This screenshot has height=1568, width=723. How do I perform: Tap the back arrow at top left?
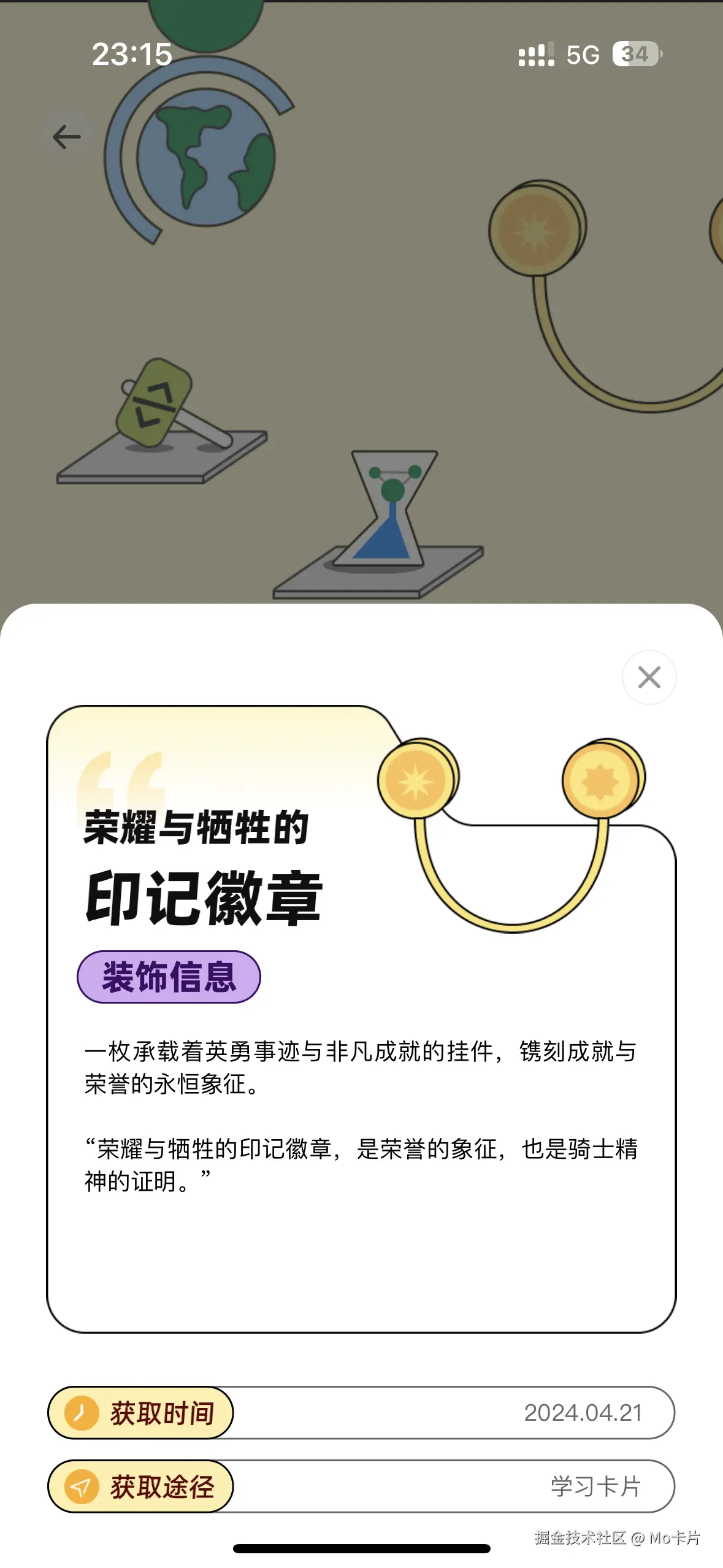click(x=67, y=136)
